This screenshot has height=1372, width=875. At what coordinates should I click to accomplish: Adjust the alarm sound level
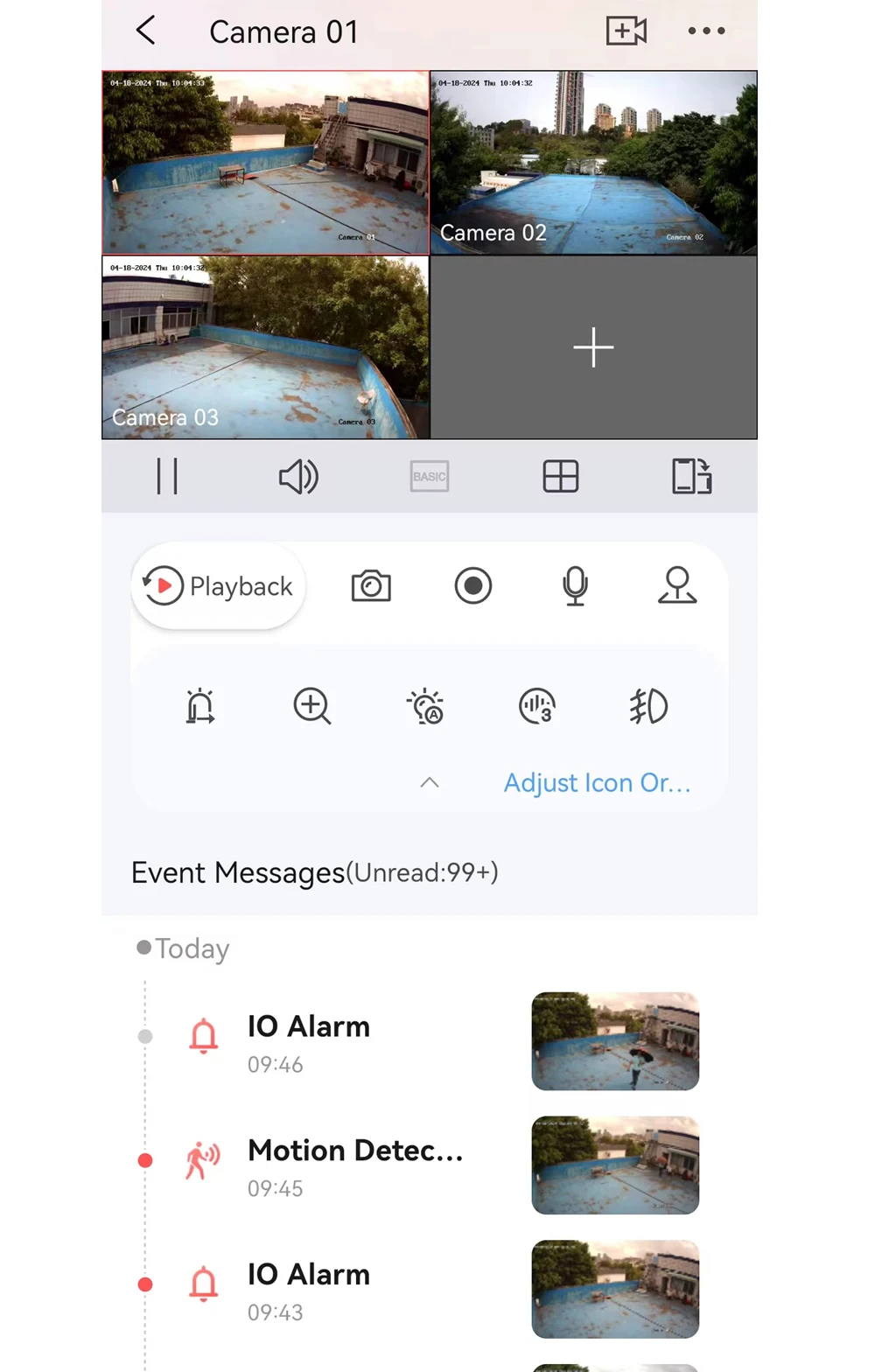coord(536,706)
